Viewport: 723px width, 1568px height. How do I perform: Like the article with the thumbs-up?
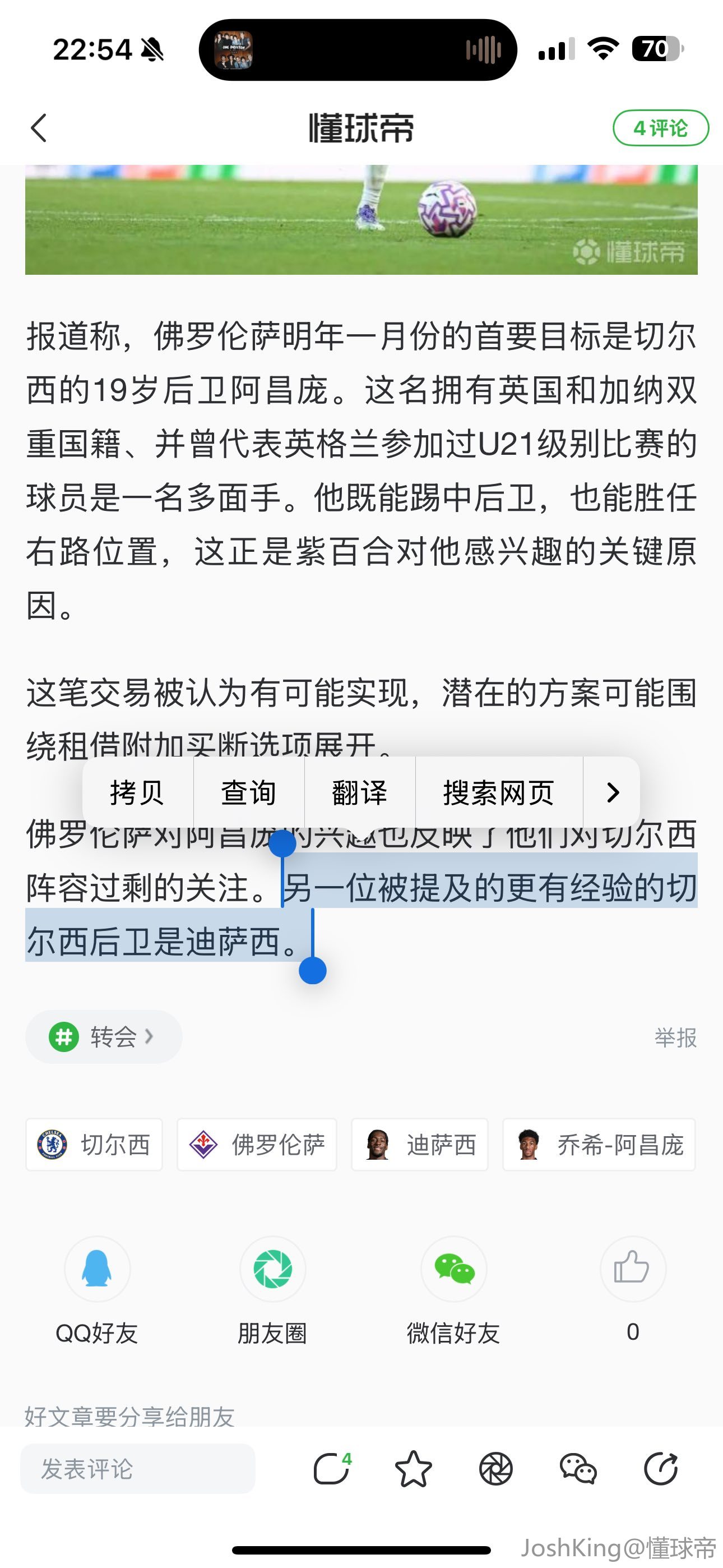632,1270
